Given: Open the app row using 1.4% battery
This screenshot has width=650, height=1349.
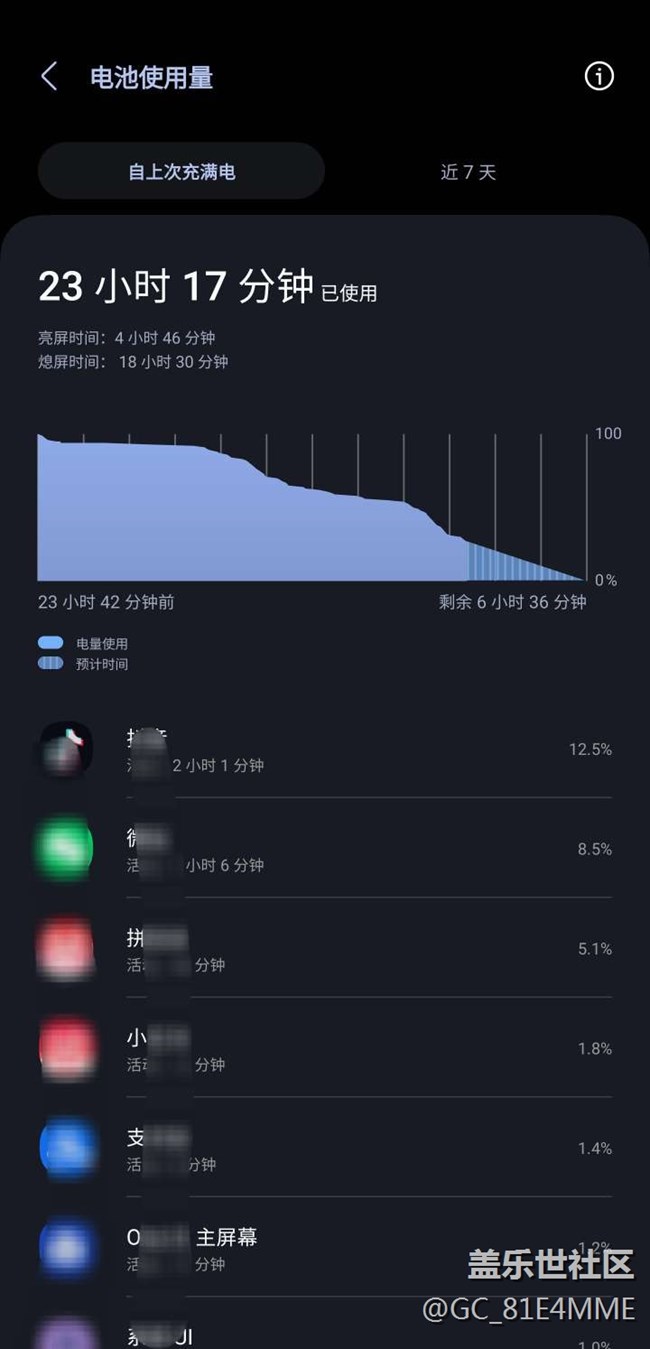Looking at the screenshot, I should (x=325, y=1148).
